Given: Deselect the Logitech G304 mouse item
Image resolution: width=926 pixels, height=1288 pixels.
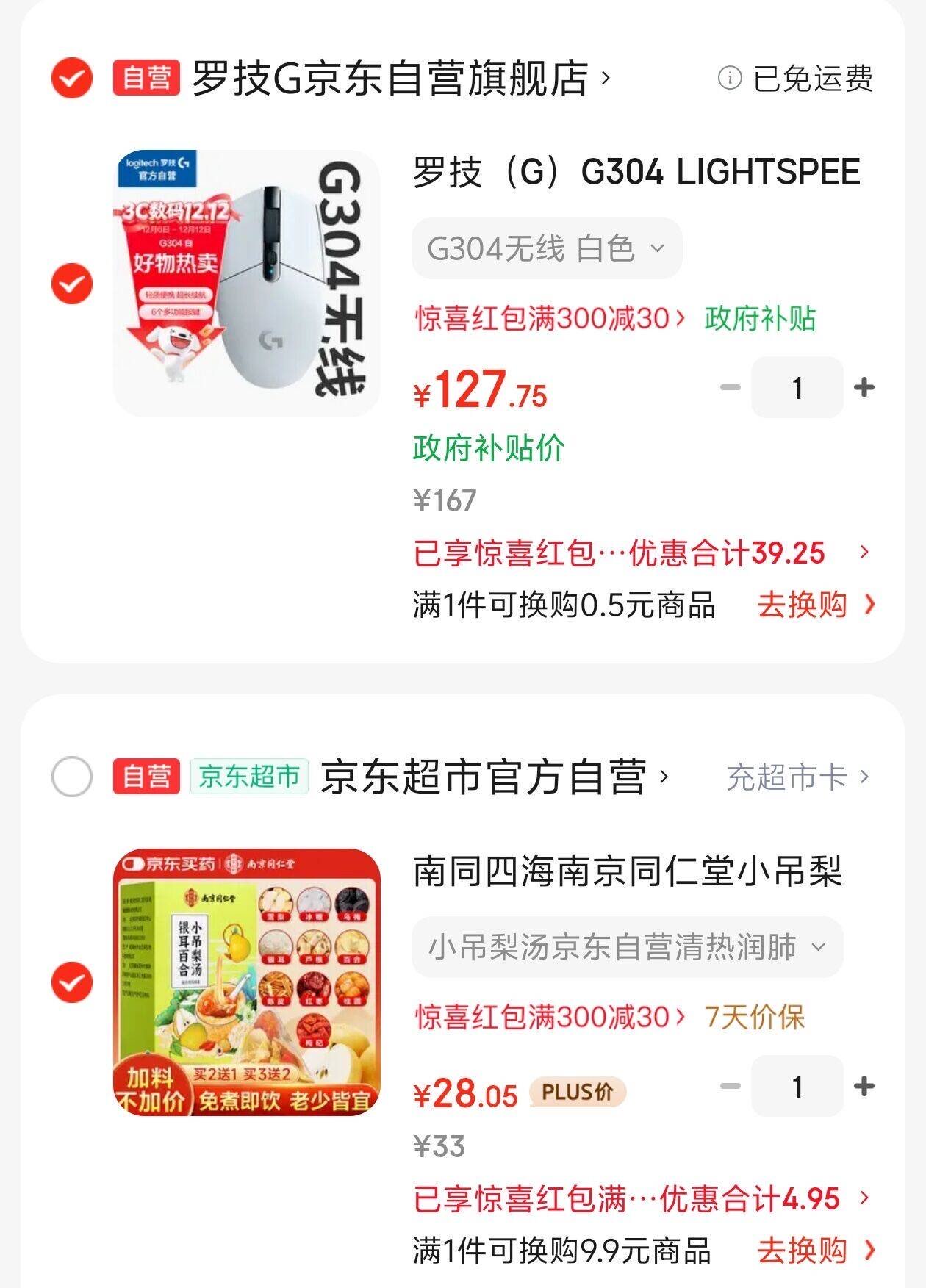Looking at the screenshot, I should click(x=72, y=284).
